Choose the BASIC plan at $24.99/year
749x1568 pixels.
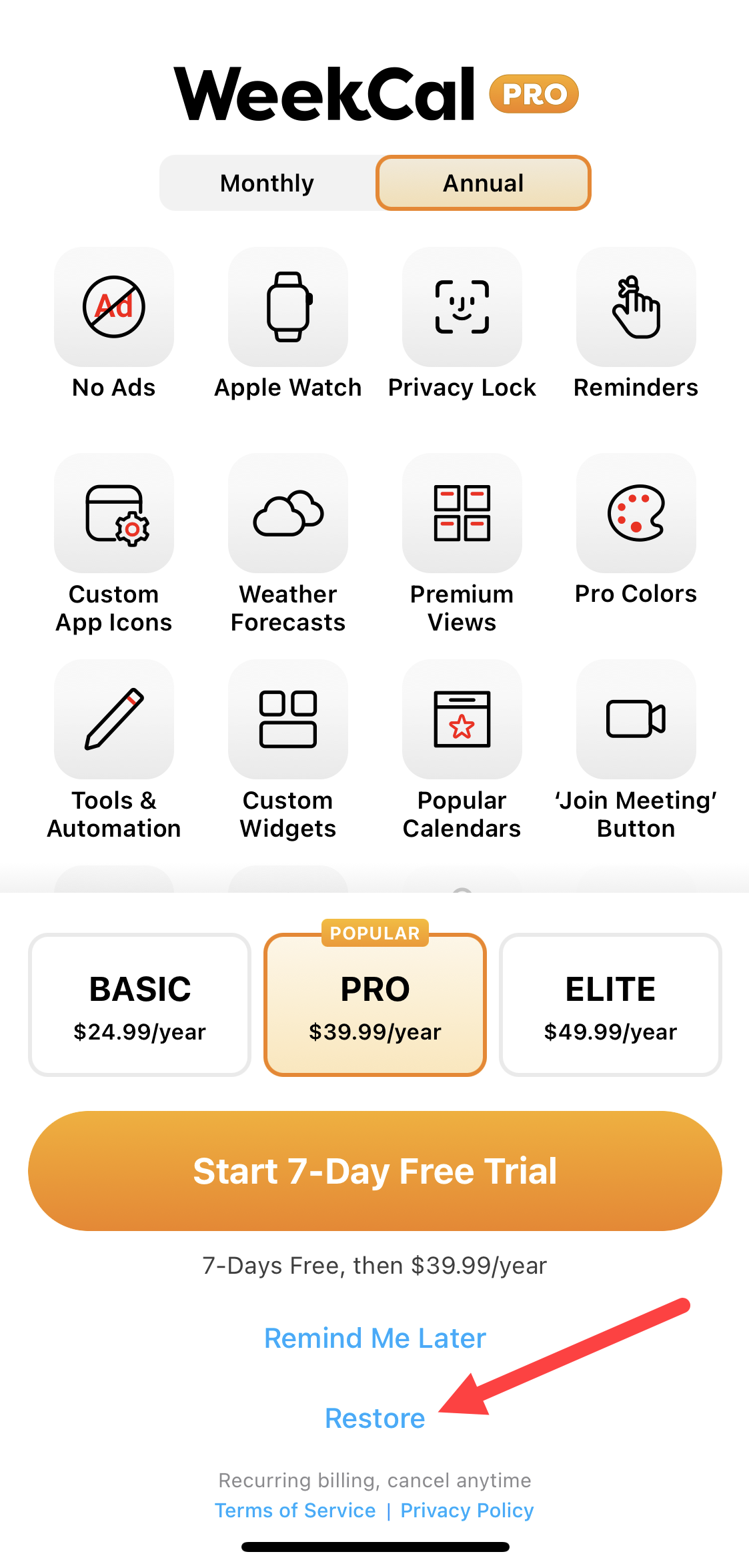click(139, 1005)
